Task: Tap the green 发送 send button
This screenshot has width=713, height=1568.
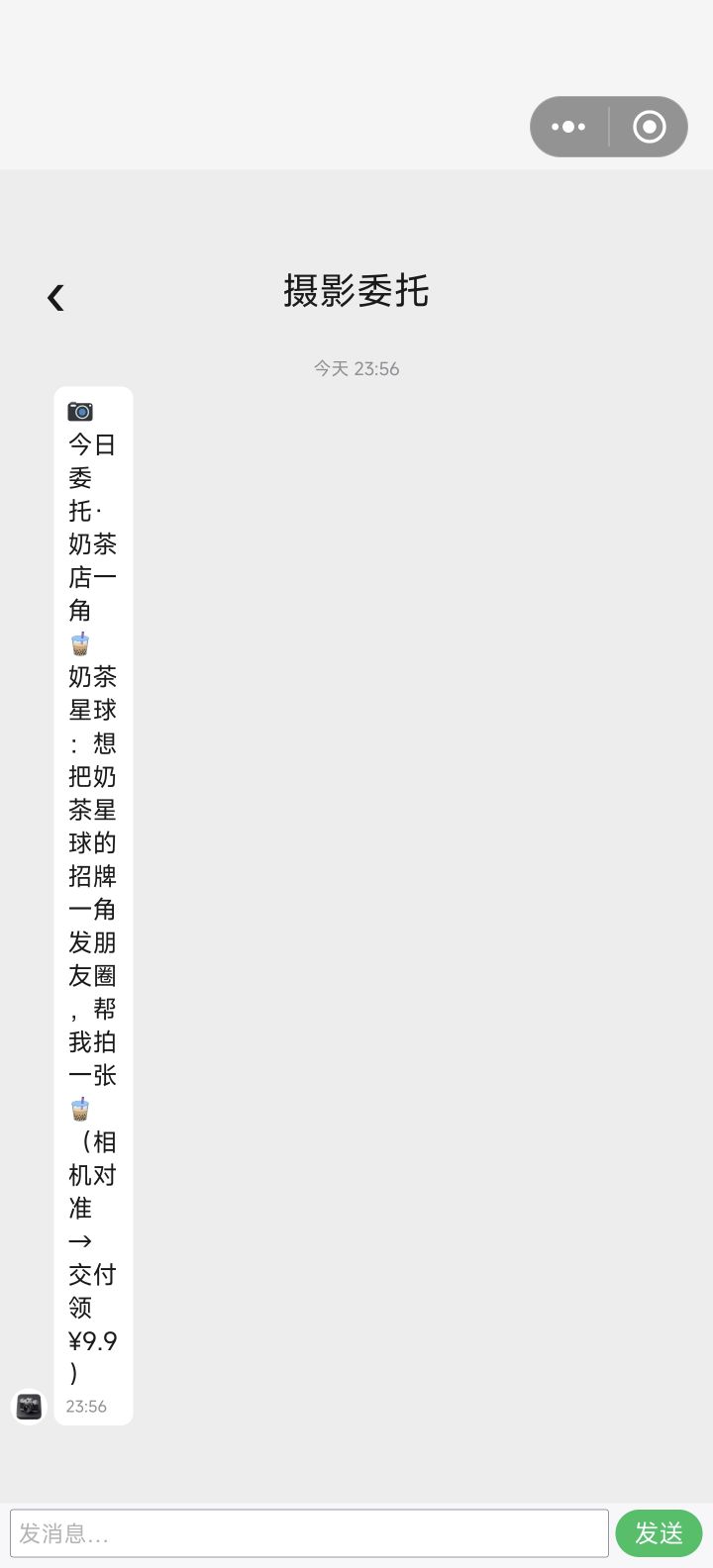Action: coord(659,1533)
